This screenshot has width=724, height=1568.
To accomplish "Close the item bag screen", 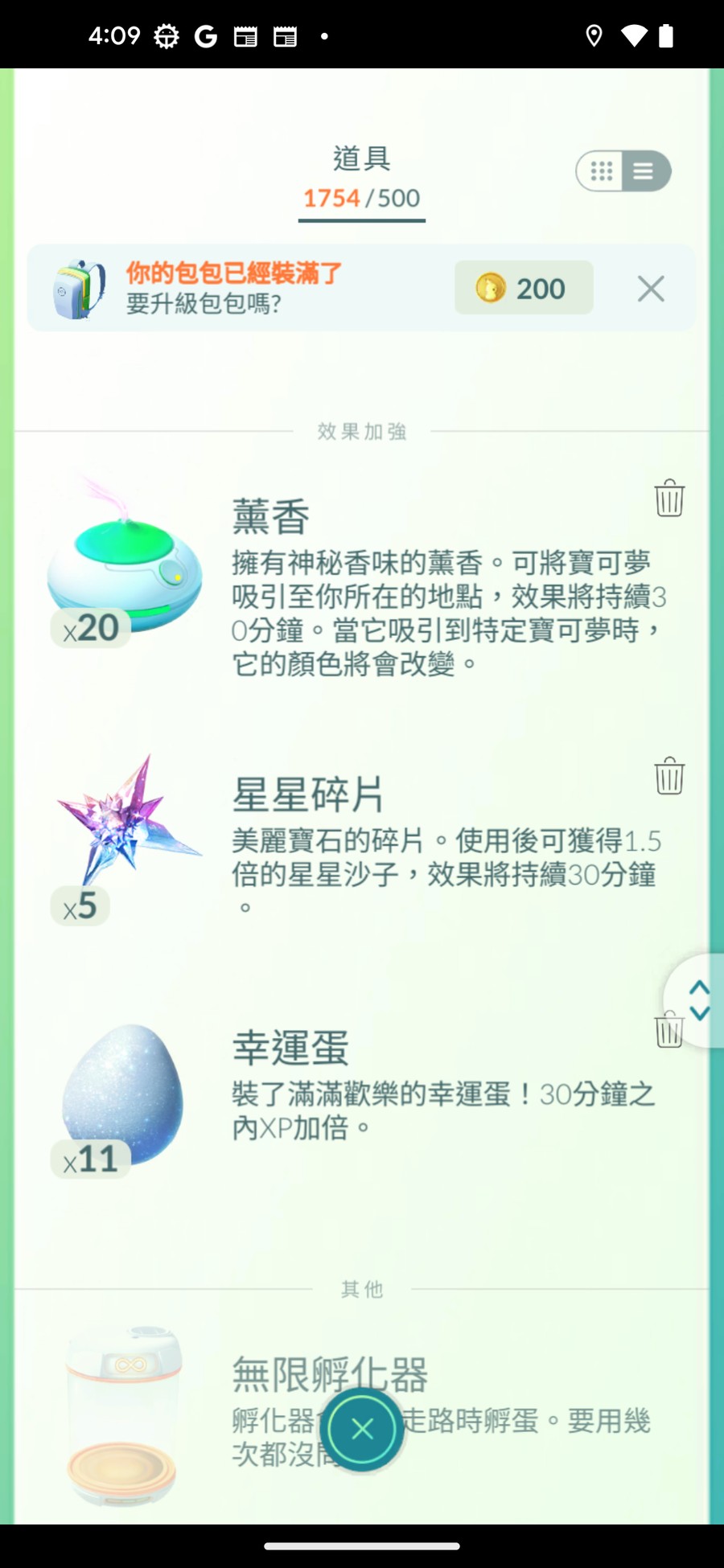I will [362, 1429].
